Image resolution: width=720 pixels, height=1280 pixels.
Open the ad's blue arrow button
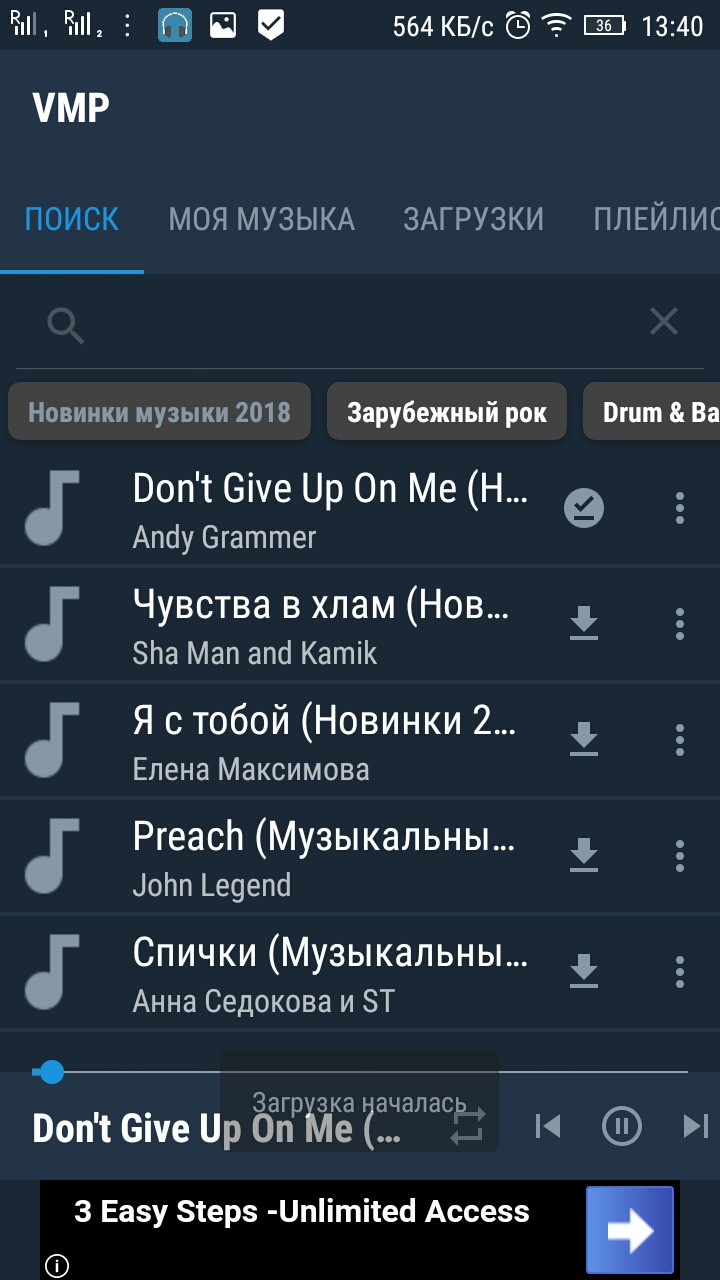coord(629,1230)
